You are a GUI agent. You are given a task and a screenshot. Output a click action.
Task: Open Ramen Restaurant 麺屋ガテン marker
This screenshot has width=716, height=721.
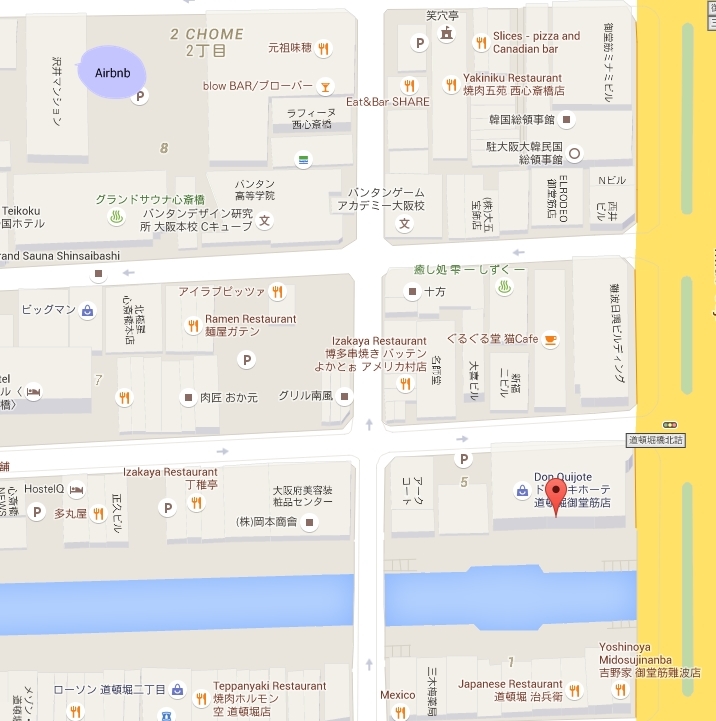[192, 325]
